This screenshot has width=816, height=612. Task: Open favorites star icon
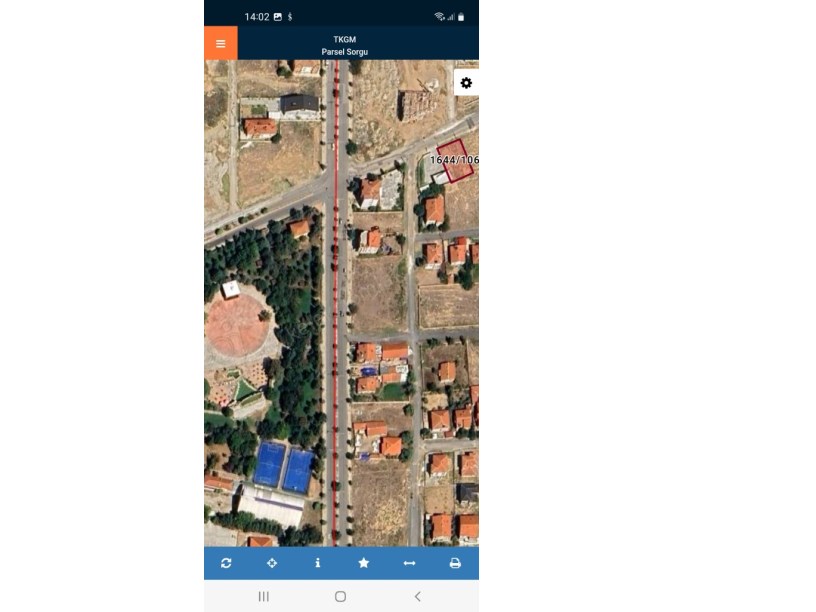point(363,563)
